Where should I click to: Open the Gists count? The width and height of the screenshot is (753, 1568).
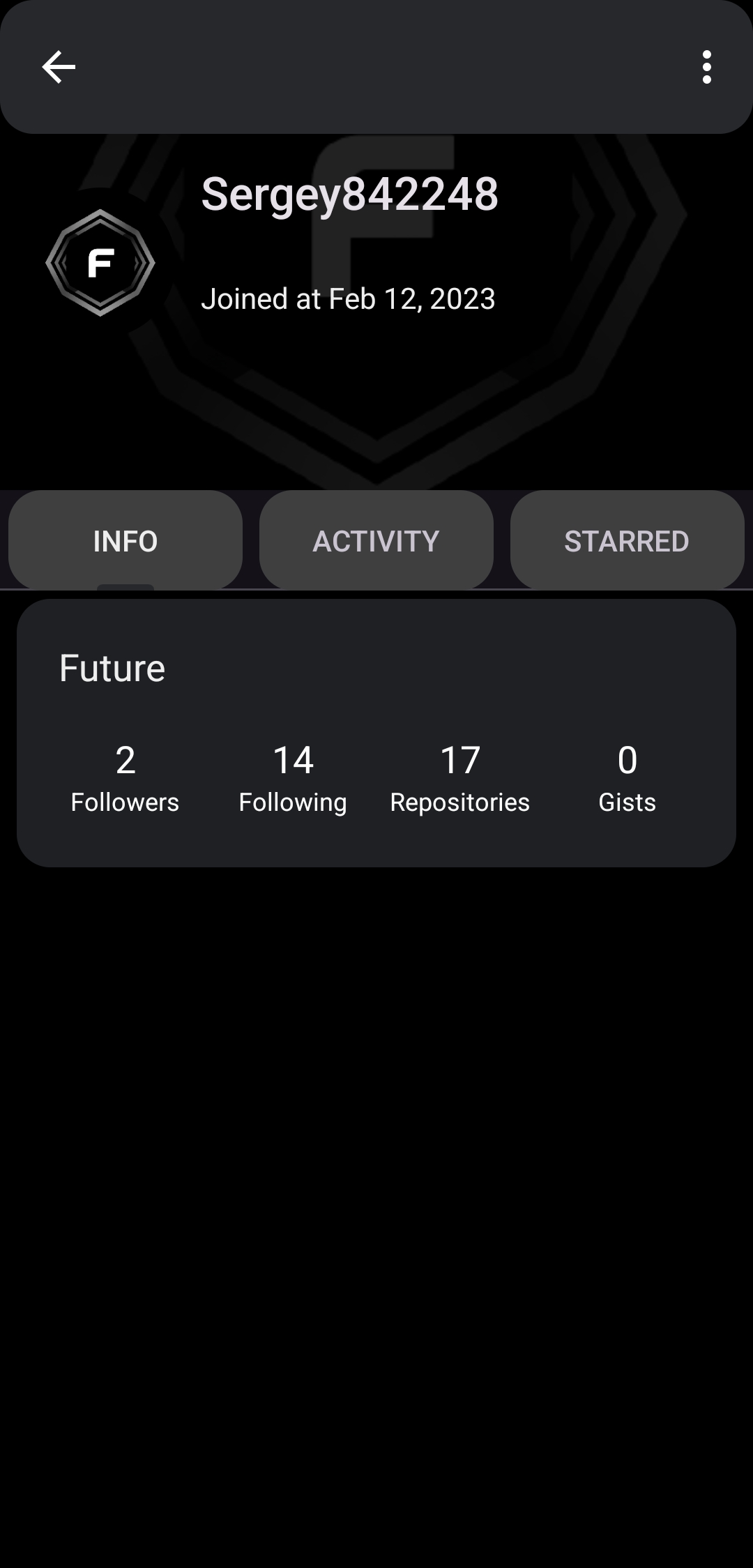coord(627,779)
